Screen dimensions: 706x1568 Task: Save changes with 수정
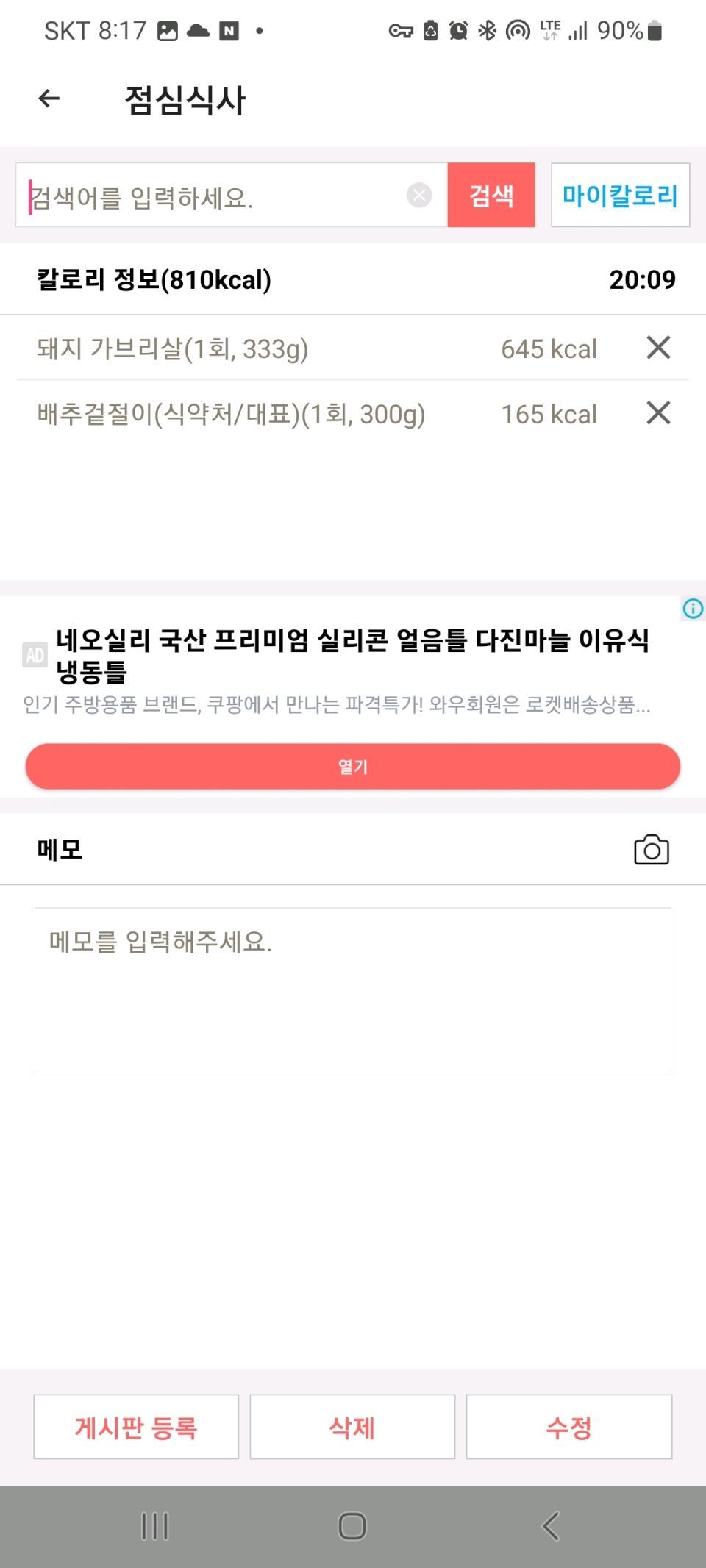[568, 1427]
